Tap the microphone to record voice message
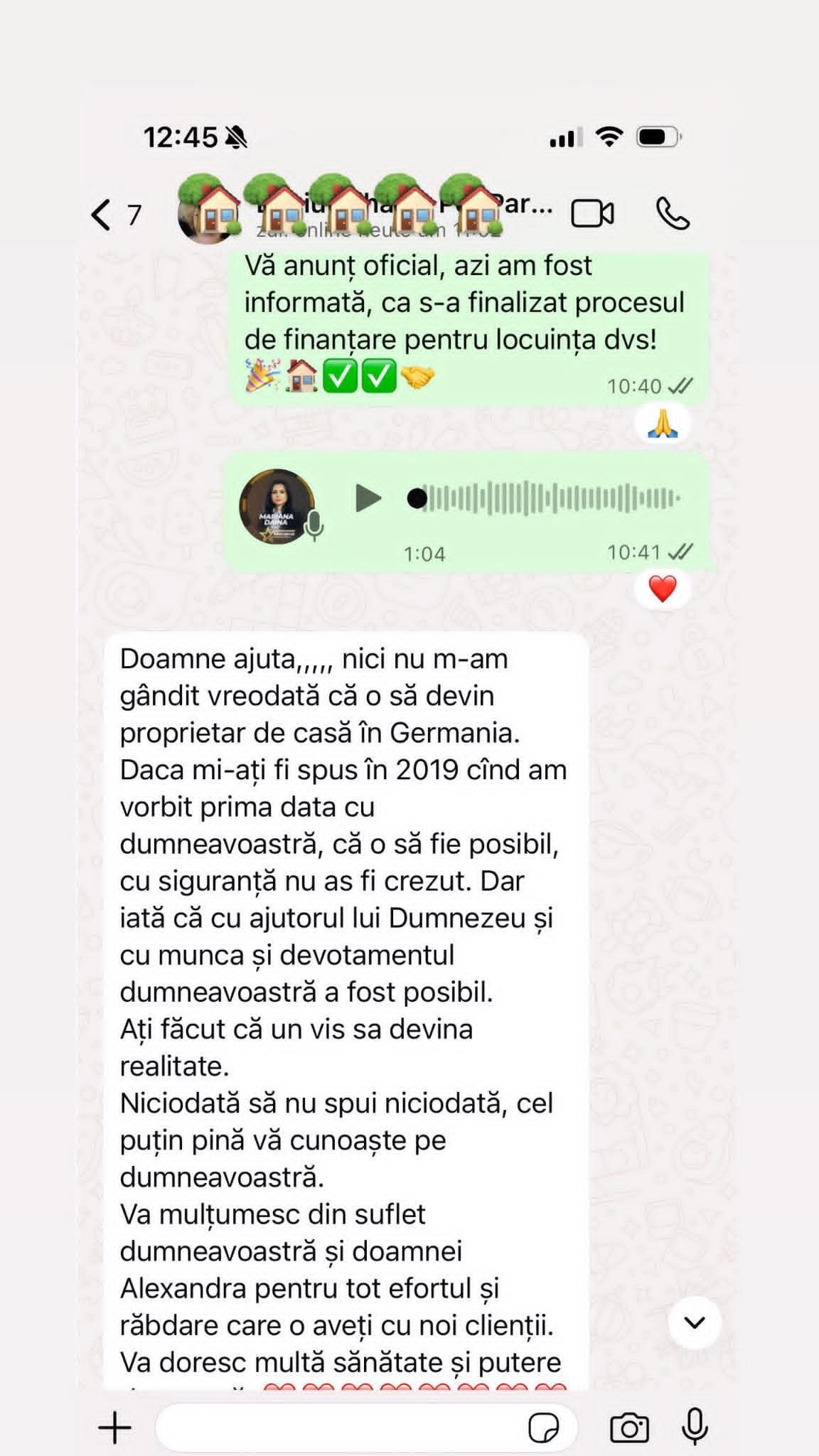Screen dimensions: 819x1456 point(695,1426)
